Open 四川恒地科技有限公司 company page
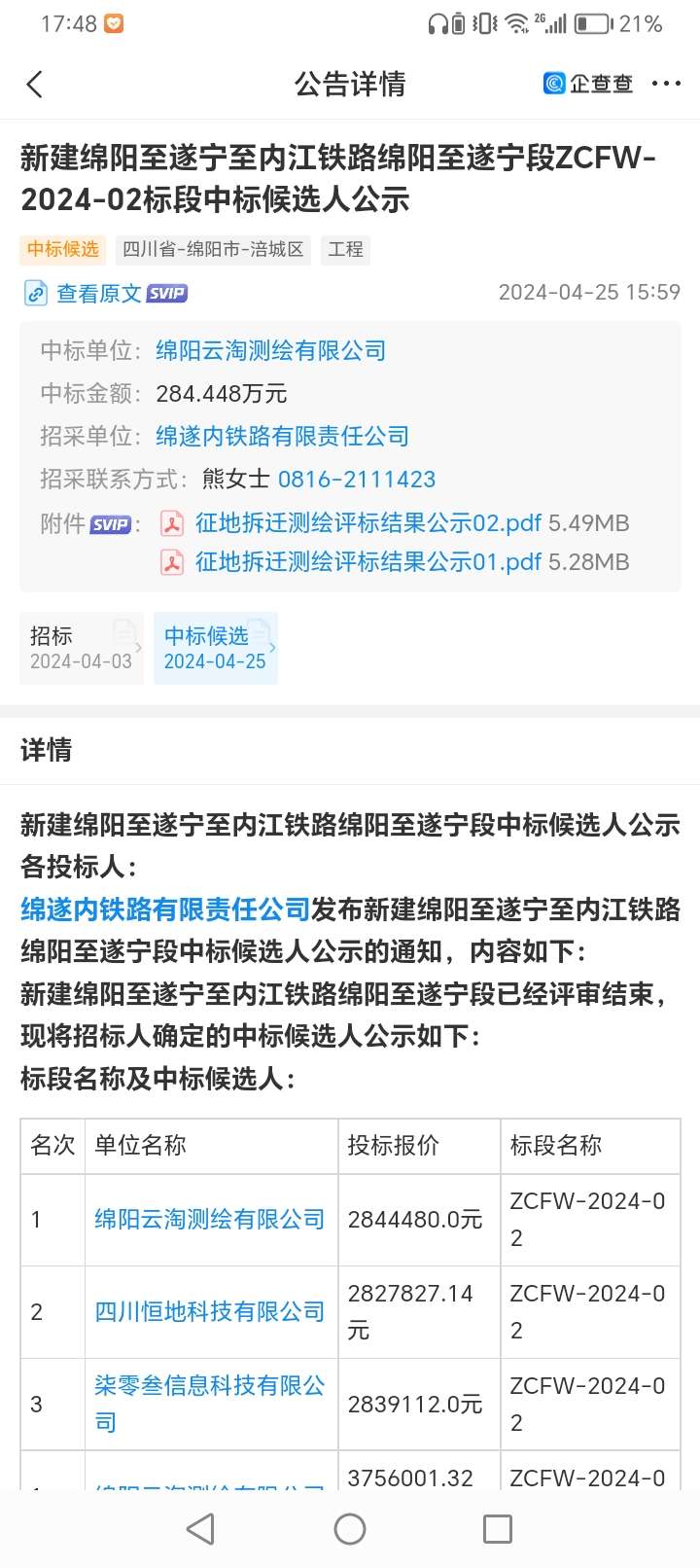Screen dimensions: 700x1568 [209, 1311]
